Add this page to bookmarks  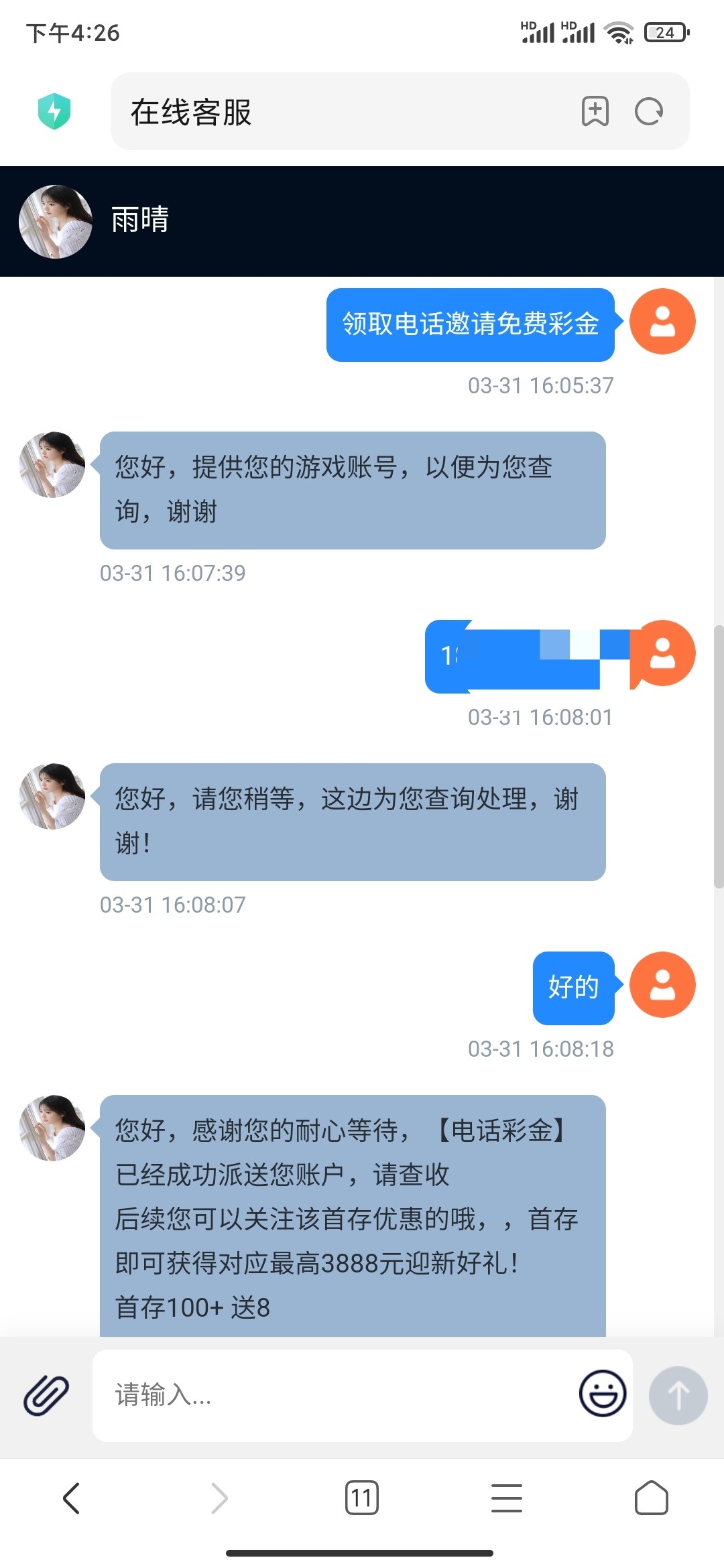pyautogui.click(x=595, y=111)
